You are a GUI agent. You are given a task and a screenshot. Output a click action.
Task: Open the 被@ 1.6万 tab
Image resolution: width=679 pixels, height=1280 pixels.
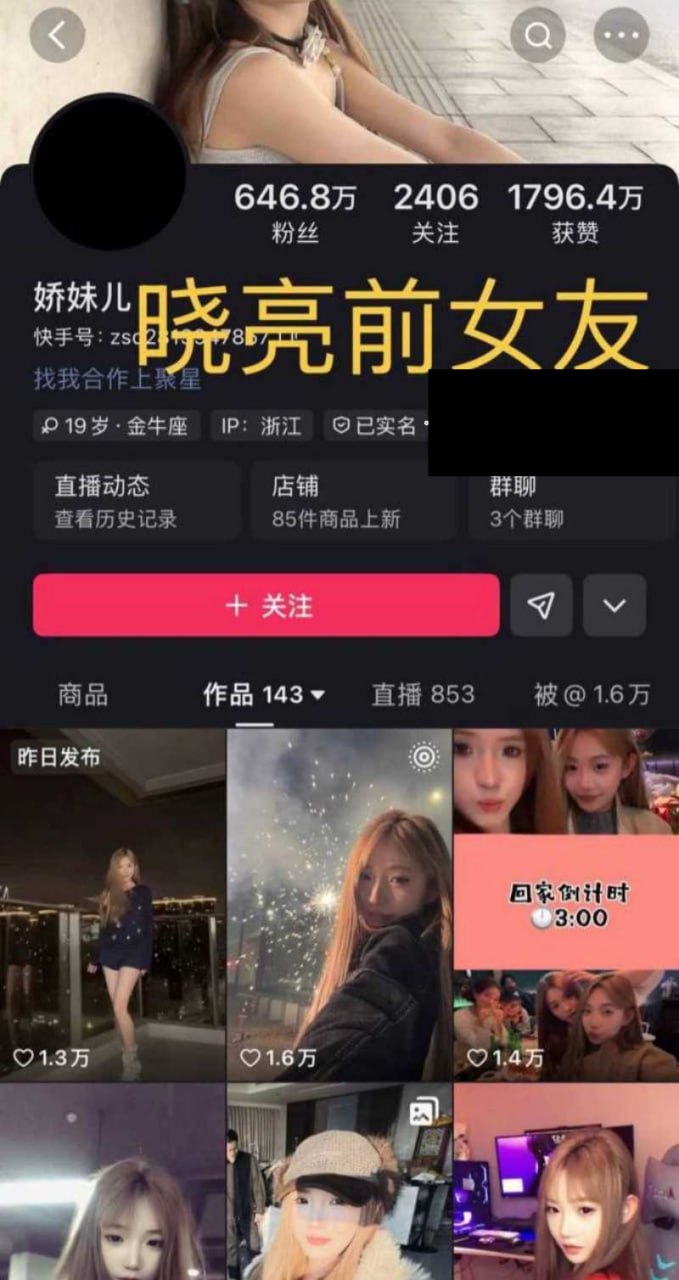tap(591, 695)
